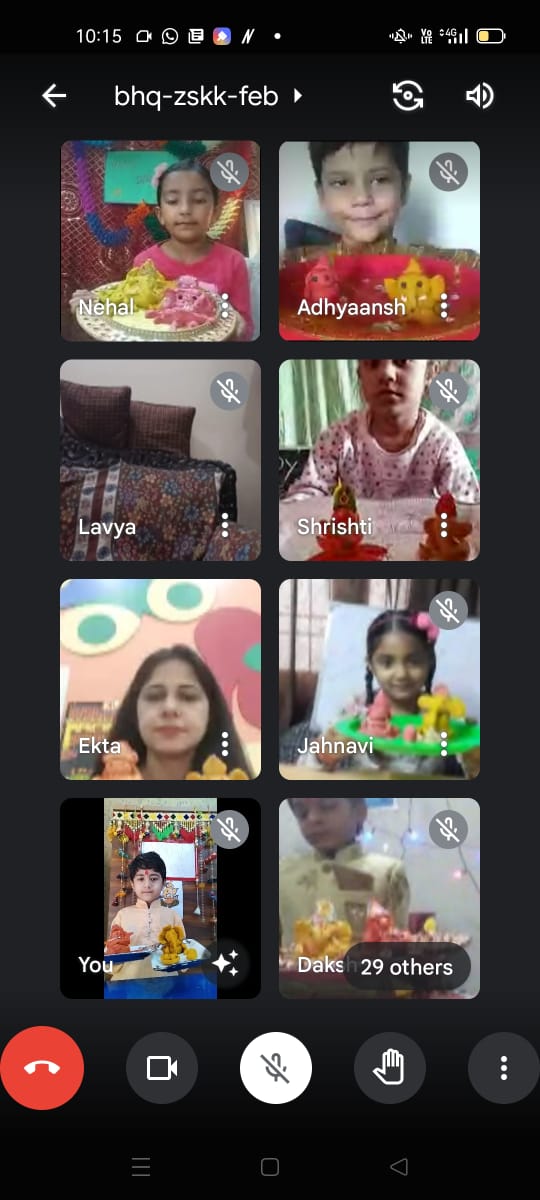Image resolution: width=540 pixels, height=1200 pixels.
Task: Hang up with the red button
Action: coord(42,1068)
